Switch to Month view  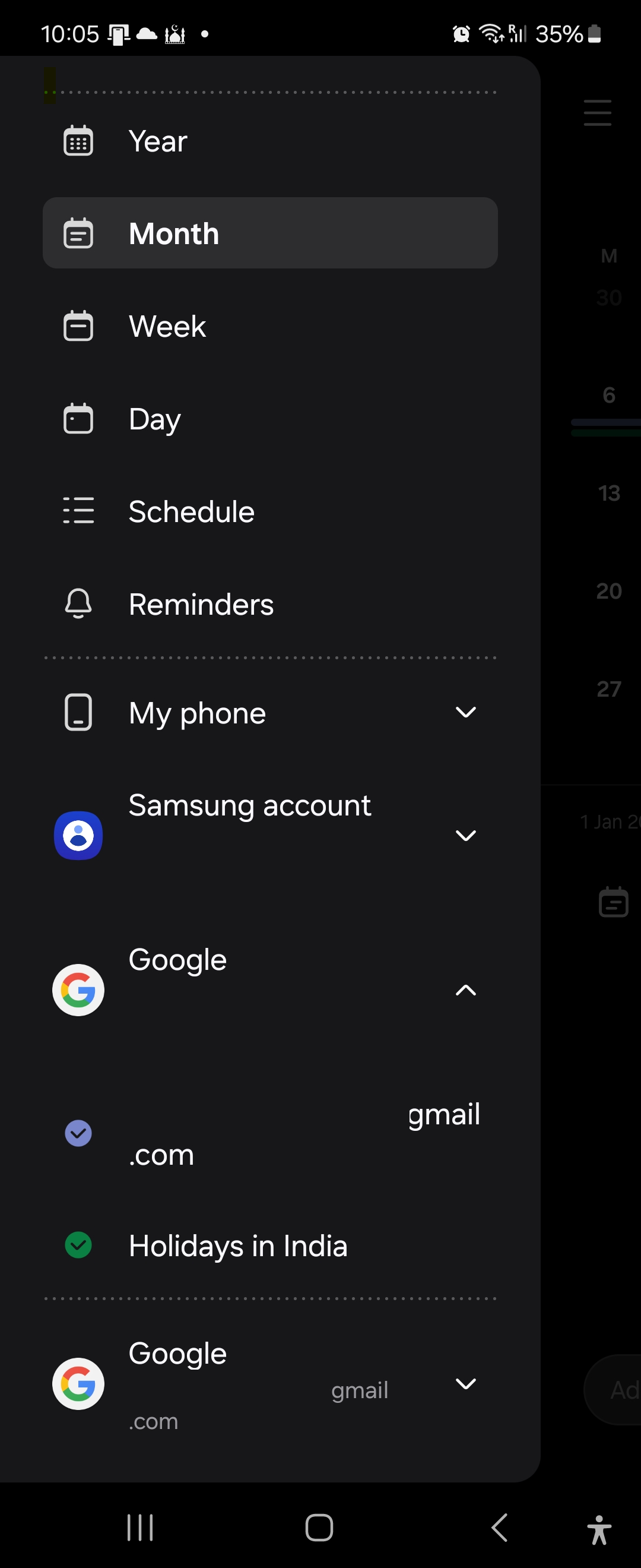click(270, 233)
